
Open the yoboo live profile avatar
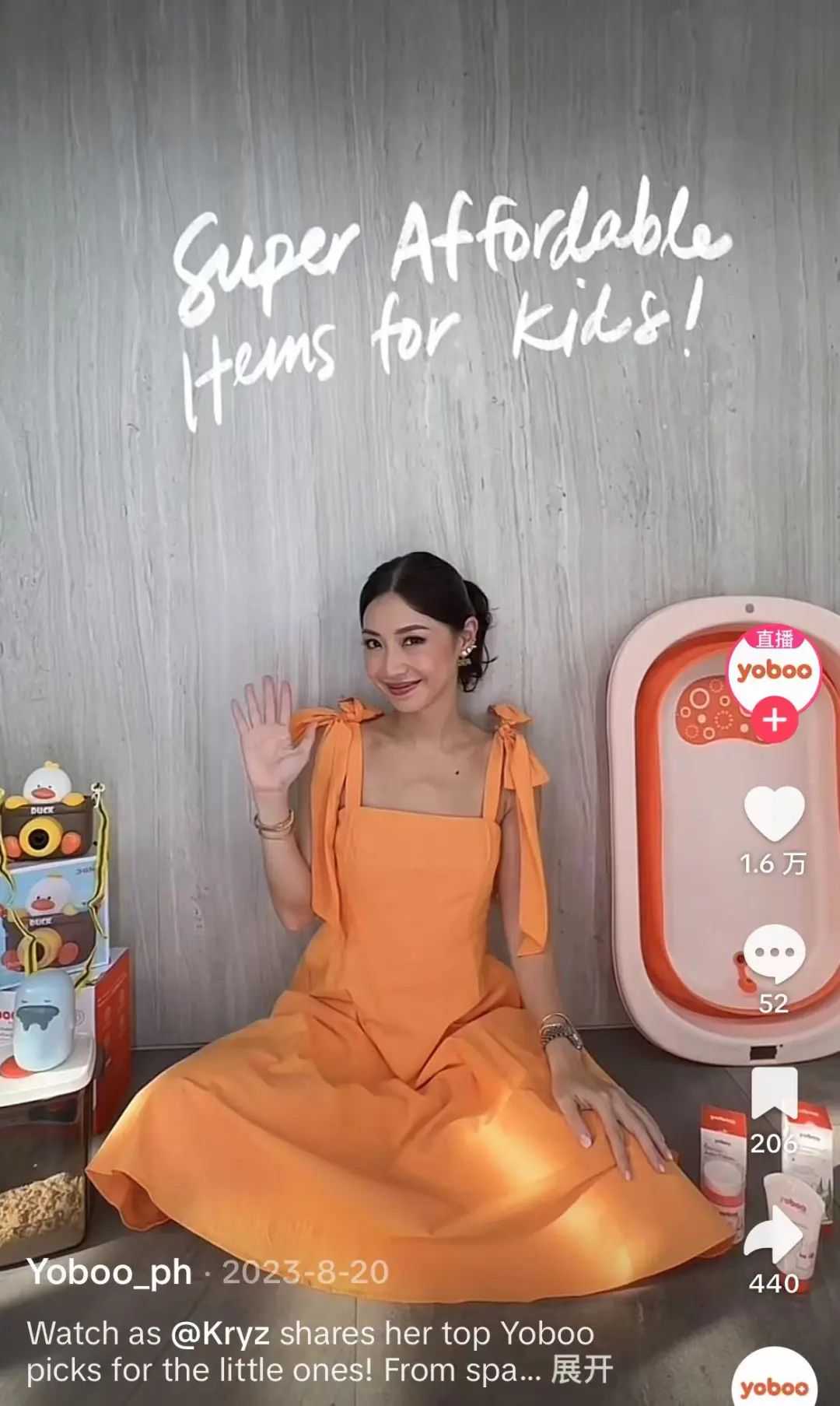point(773,671)
